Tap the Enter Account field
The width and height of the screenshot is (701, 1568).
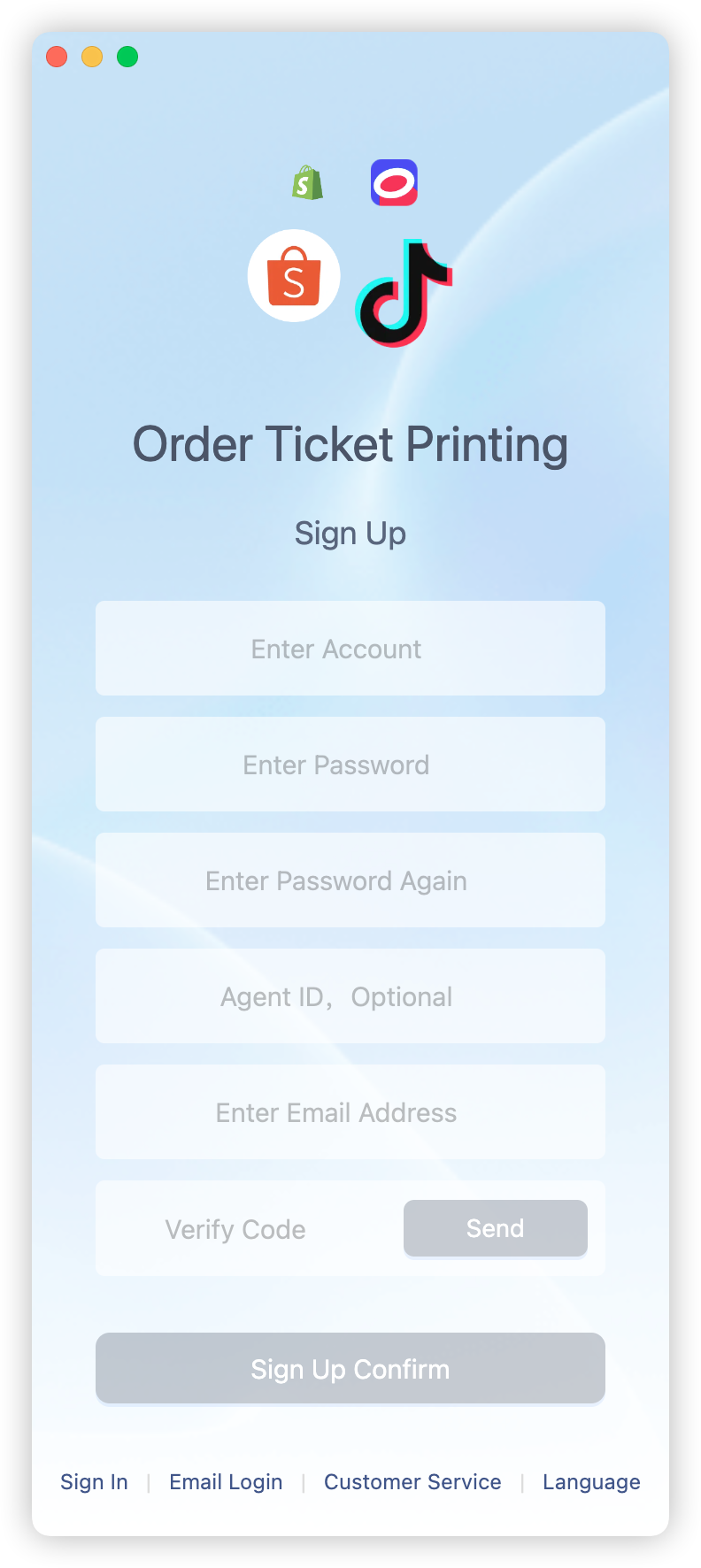(350, 649)
